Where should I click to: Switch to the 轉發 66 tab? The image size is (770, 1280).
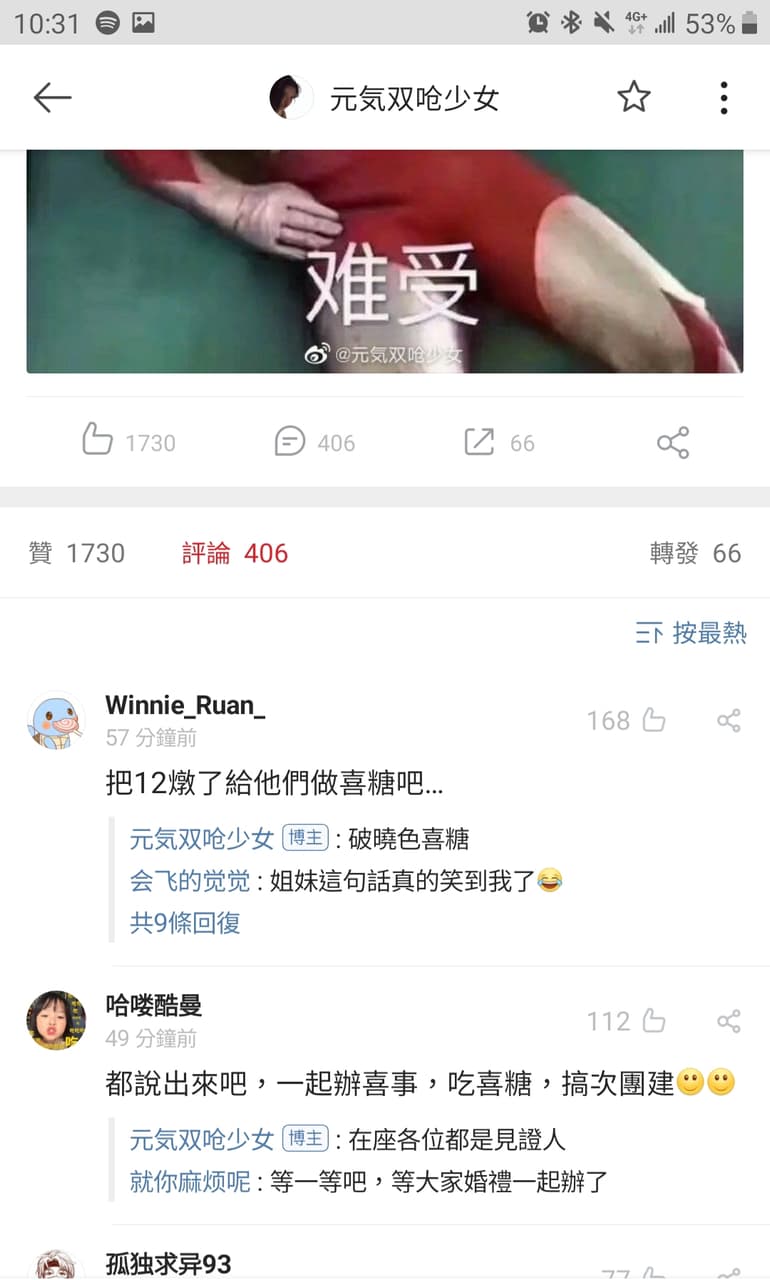point(695,553)
